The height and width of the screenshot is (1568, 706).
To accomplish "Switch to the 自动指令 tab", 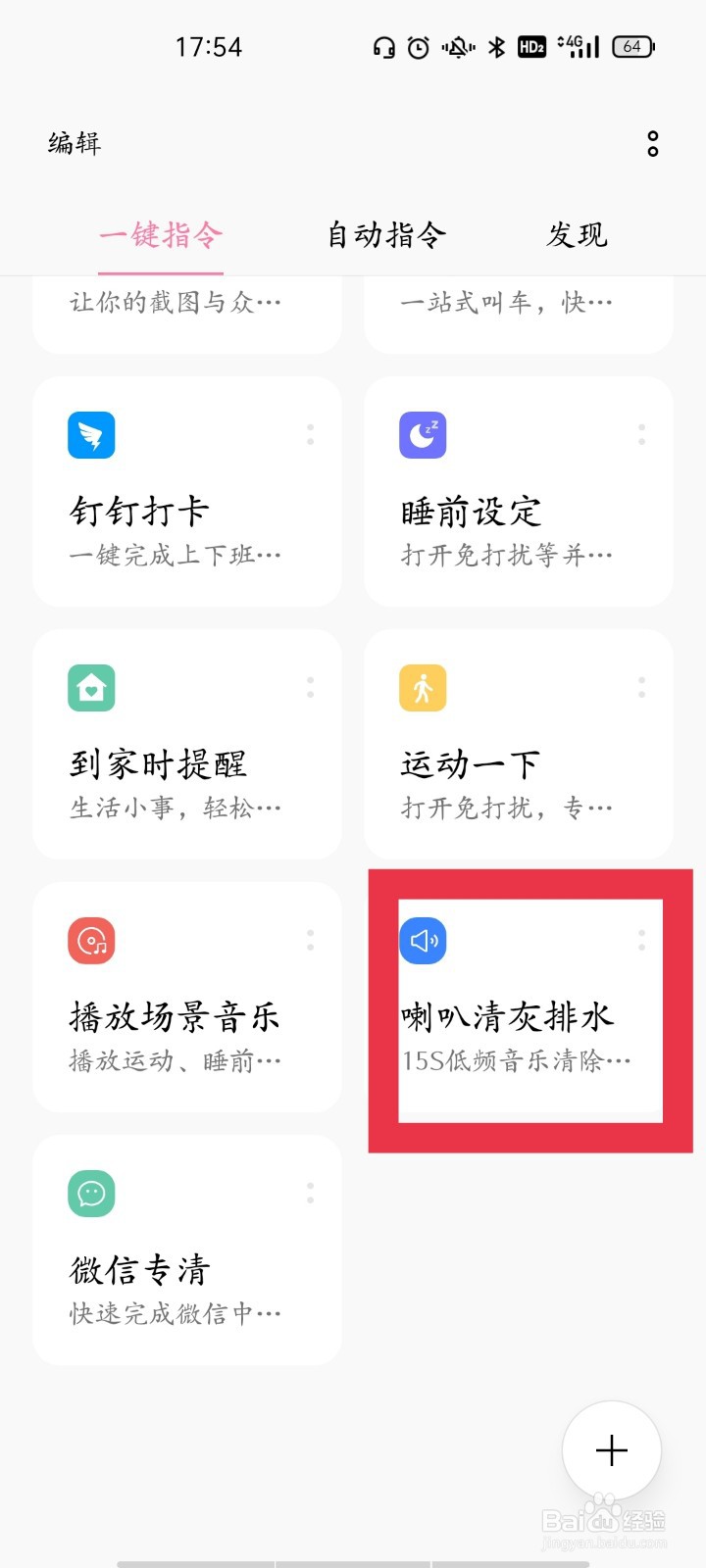I will [x=386, y=235].
